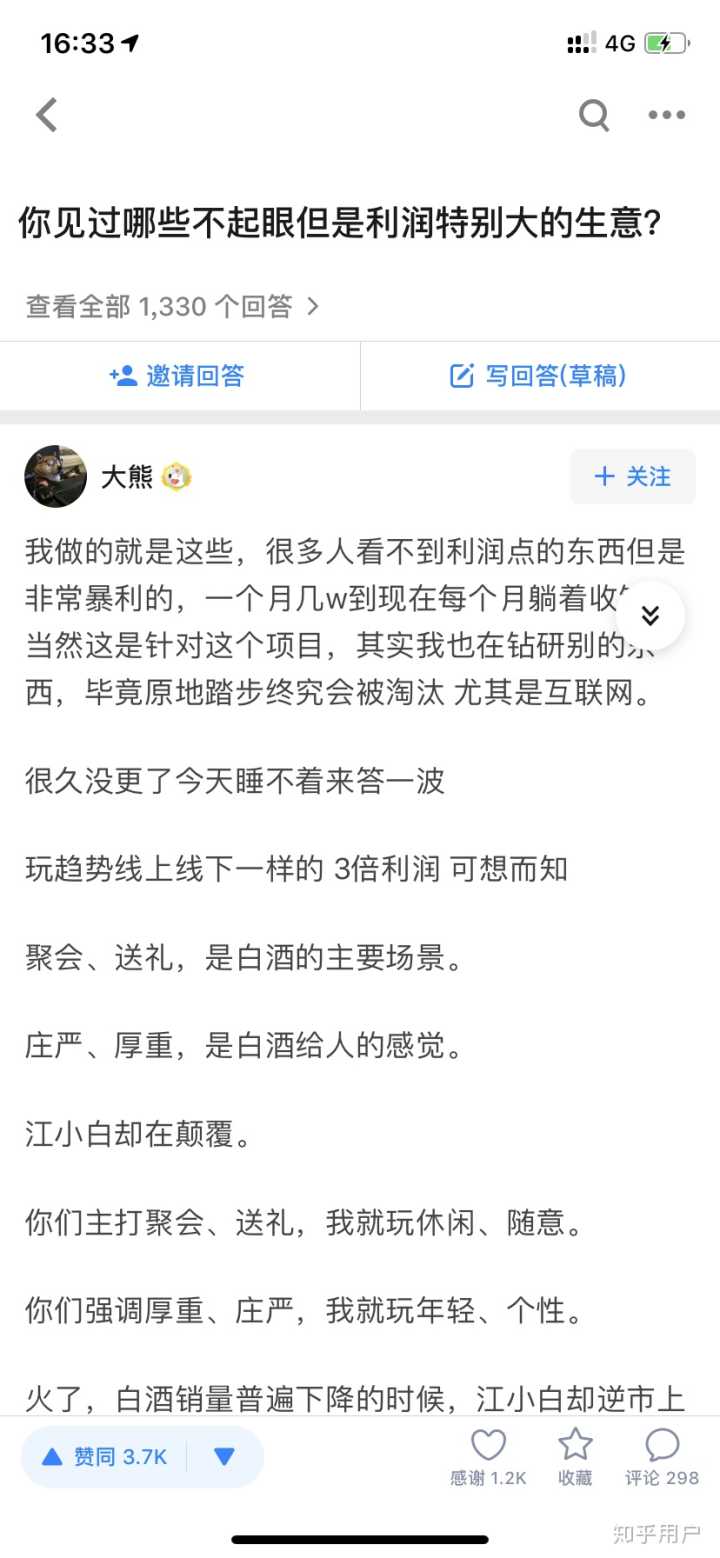
Task: Downvote the answer with the down triangle
Action: tap(225, 1457)
